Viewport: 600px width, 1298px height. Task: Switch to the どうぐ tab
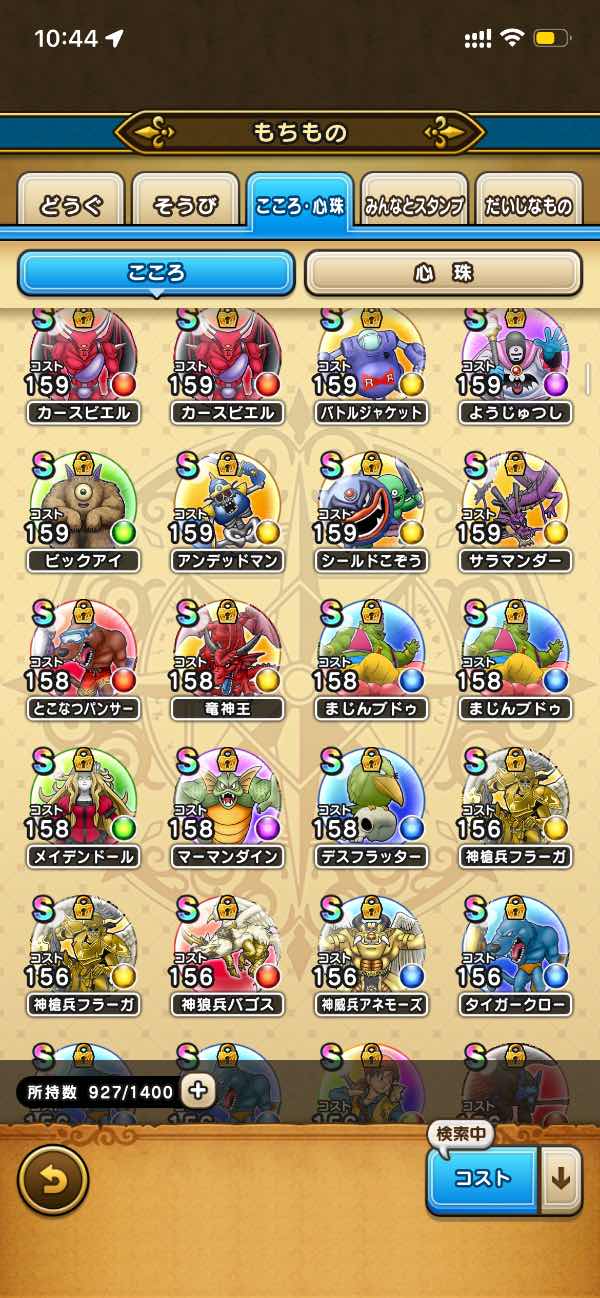[x=71, y=204]
